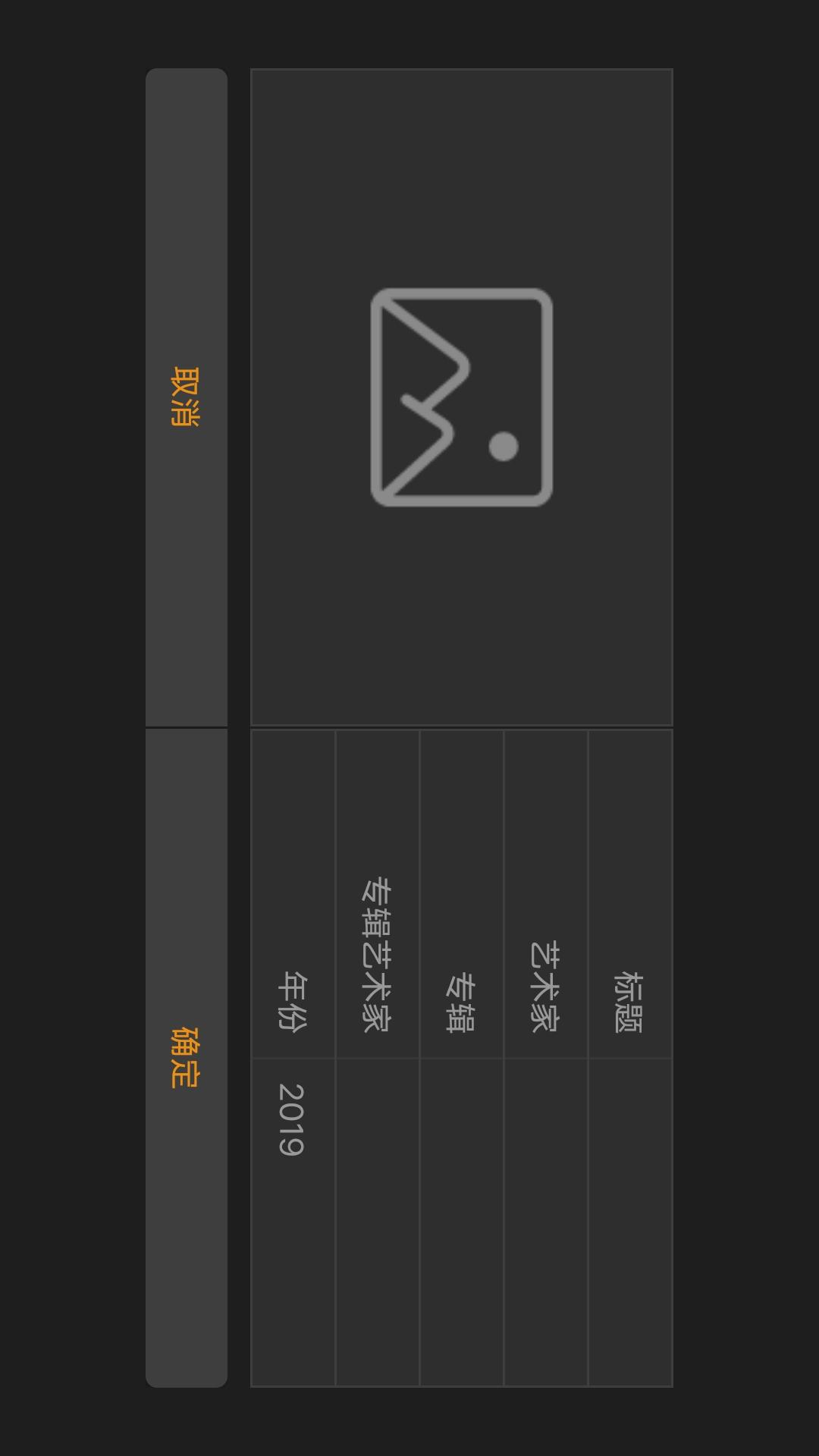
Task: Tap 取消 to cancel editing
Action: [187, 397]
